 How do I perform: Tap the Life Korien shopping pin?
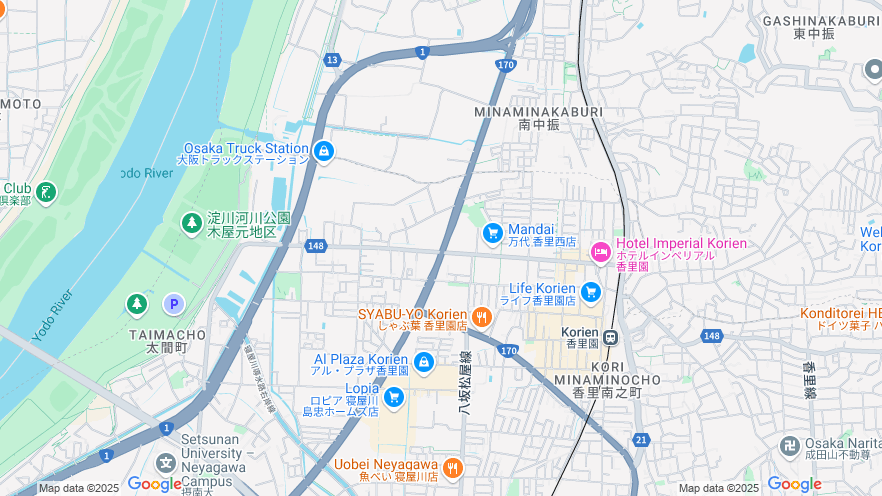591,292
